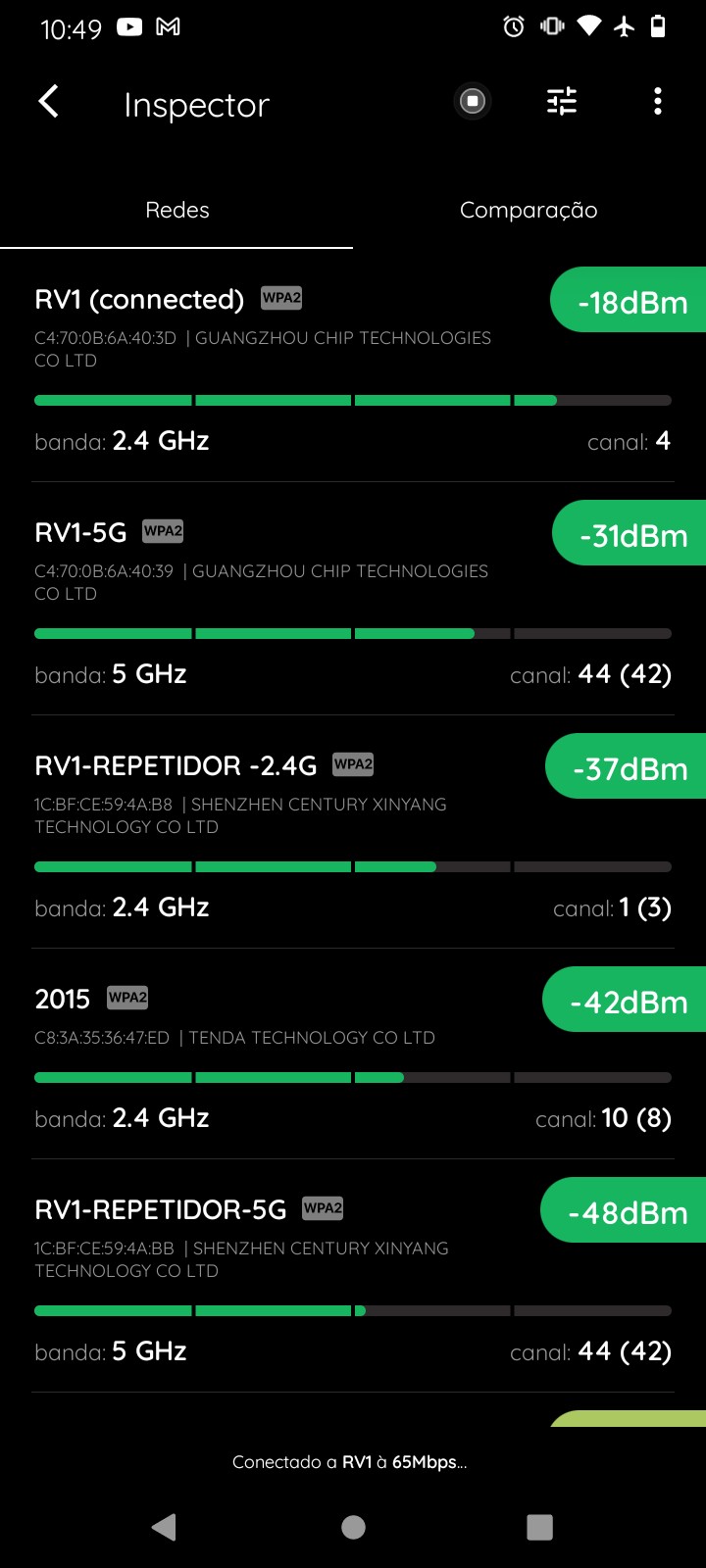706x1568 pixels.
Task: Open the recent apps view
Action: (539, 1527)
